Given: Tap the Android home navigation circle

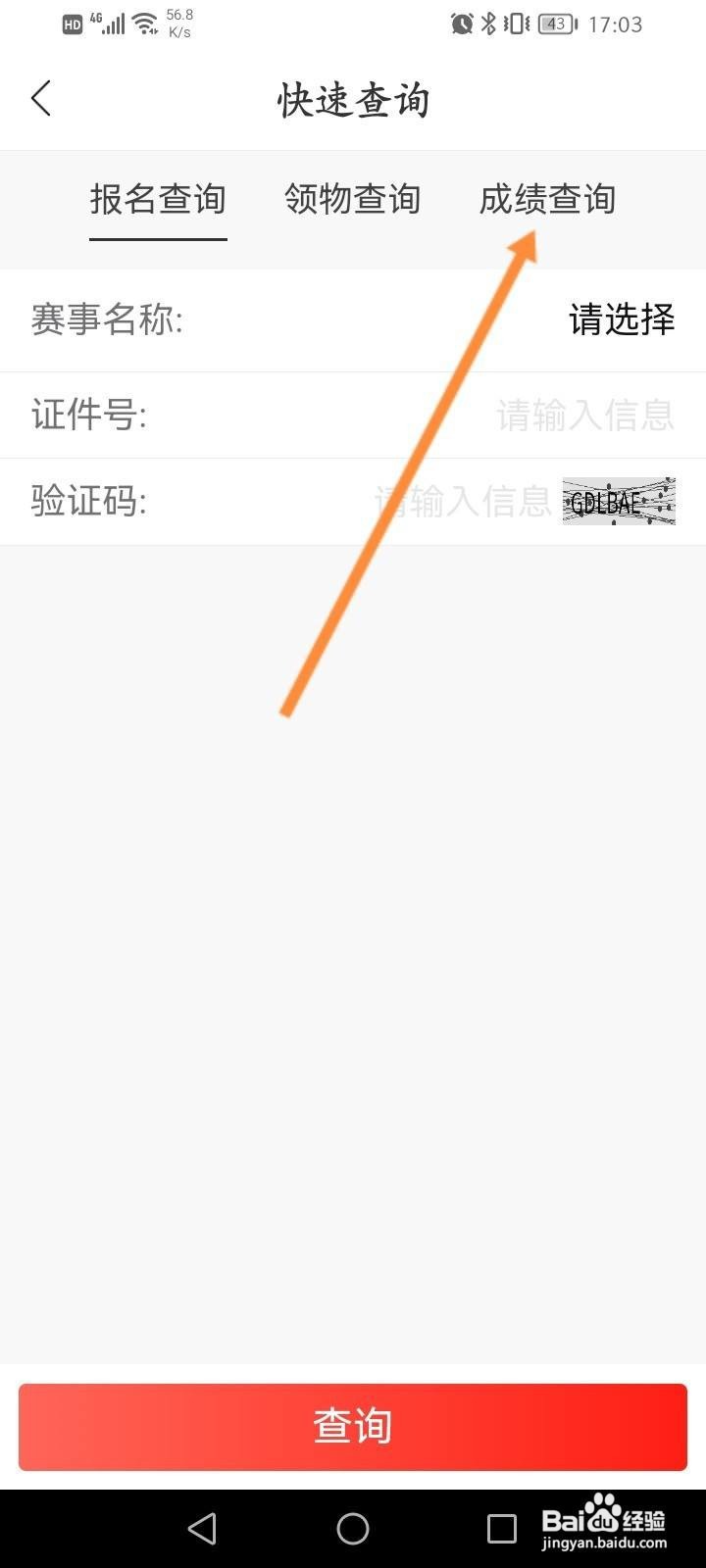Looking at the screenshot, I should coord(353,1528).
